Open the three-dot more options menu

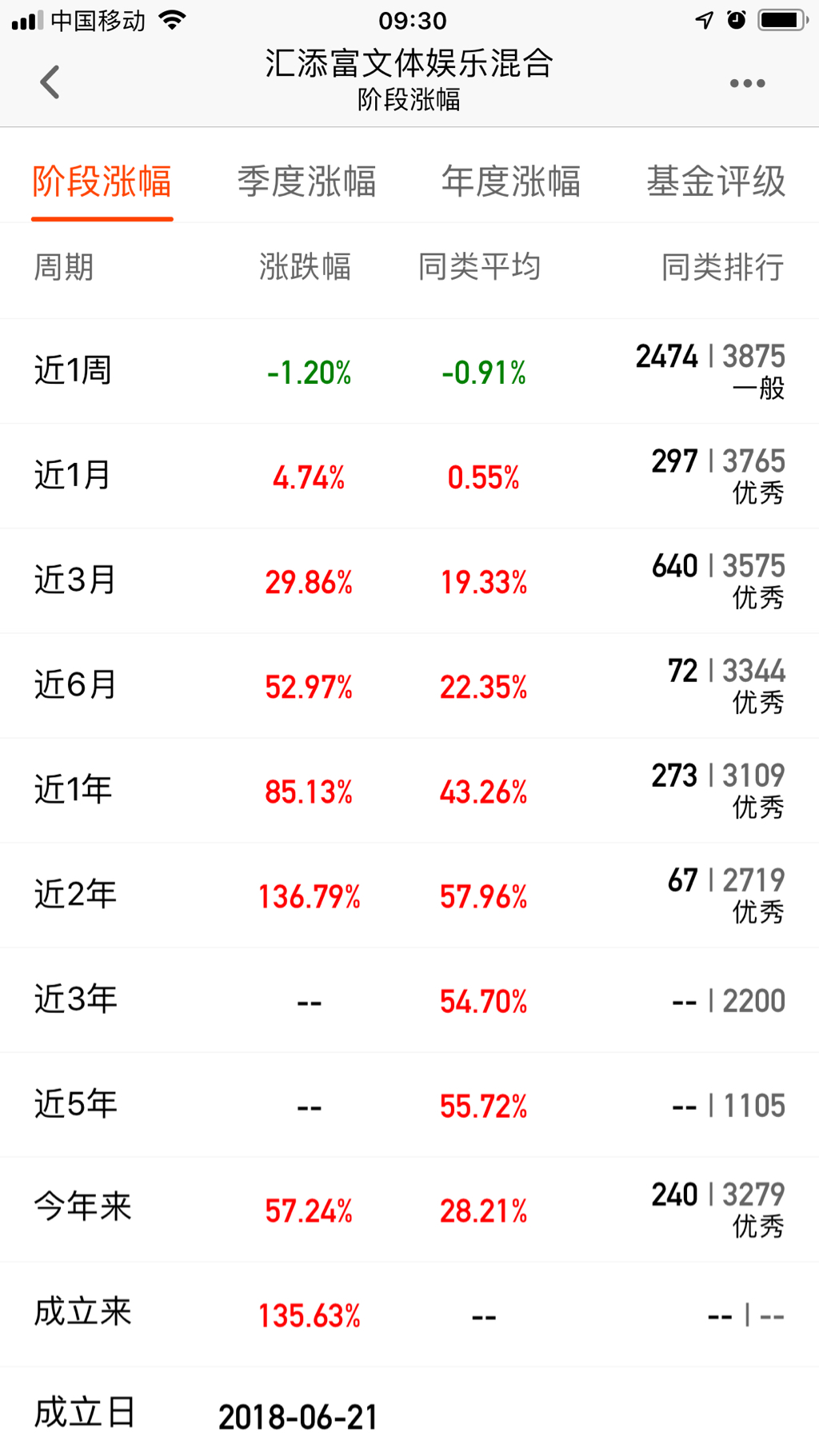click(x=747, y=83)
